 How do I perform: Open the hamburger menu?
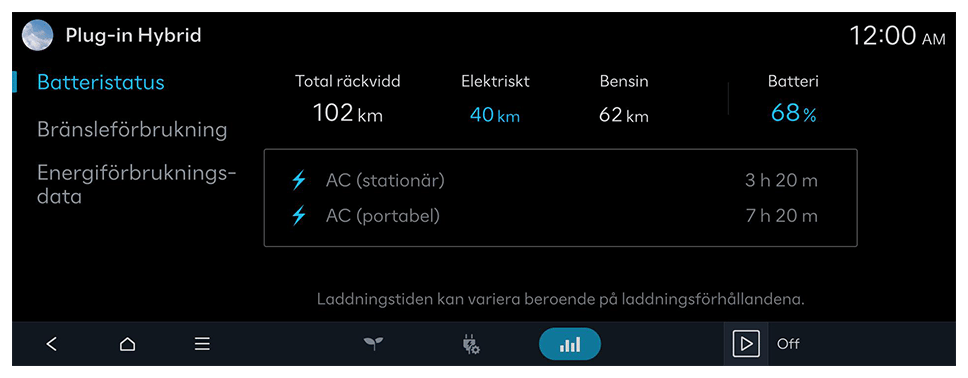pos(202,344)
